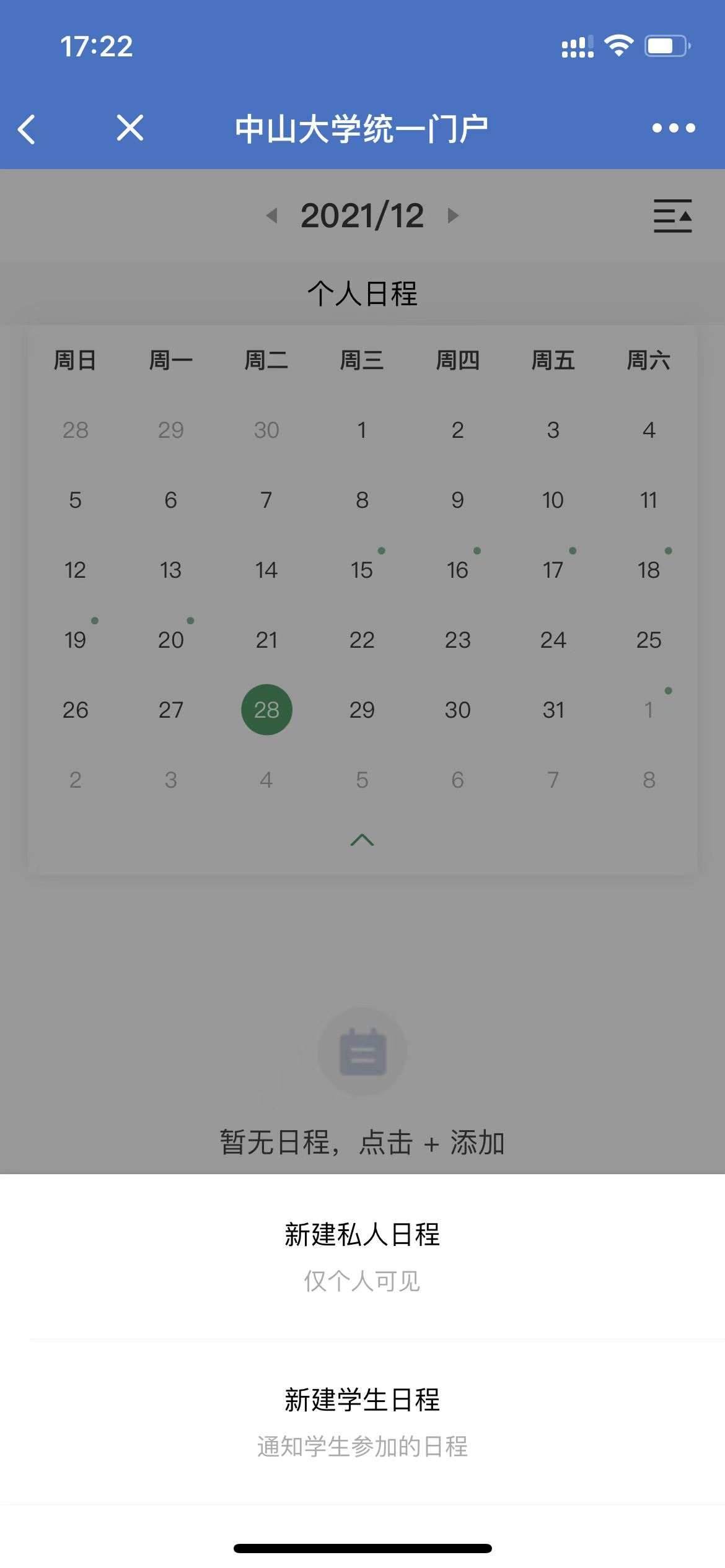Go to previous month arrow
The image size is (725, 1568).
click(271, 216)
